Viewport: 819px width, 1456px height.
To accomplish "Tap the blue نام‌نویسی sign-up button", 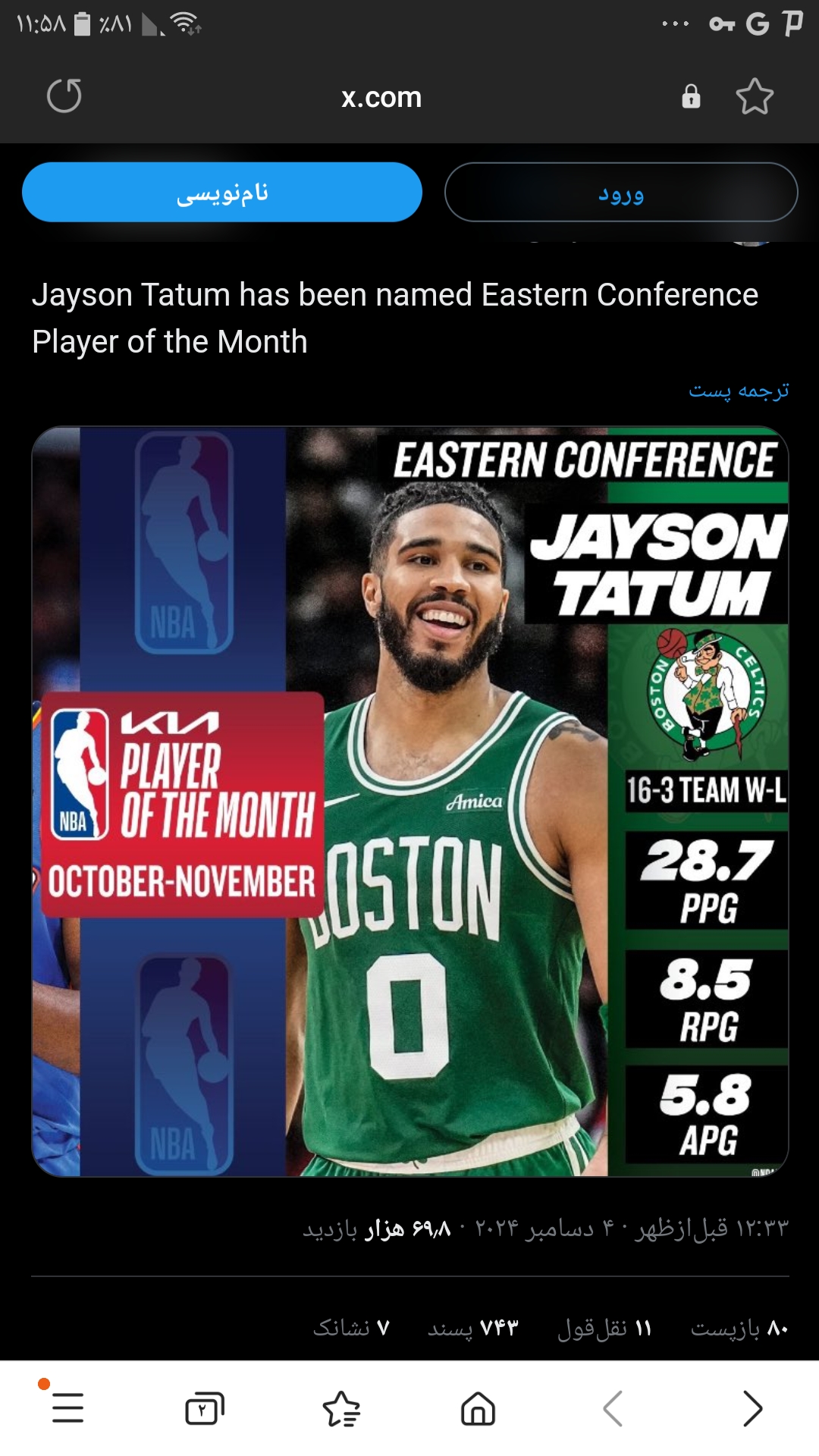I will (x=222, y=192).
